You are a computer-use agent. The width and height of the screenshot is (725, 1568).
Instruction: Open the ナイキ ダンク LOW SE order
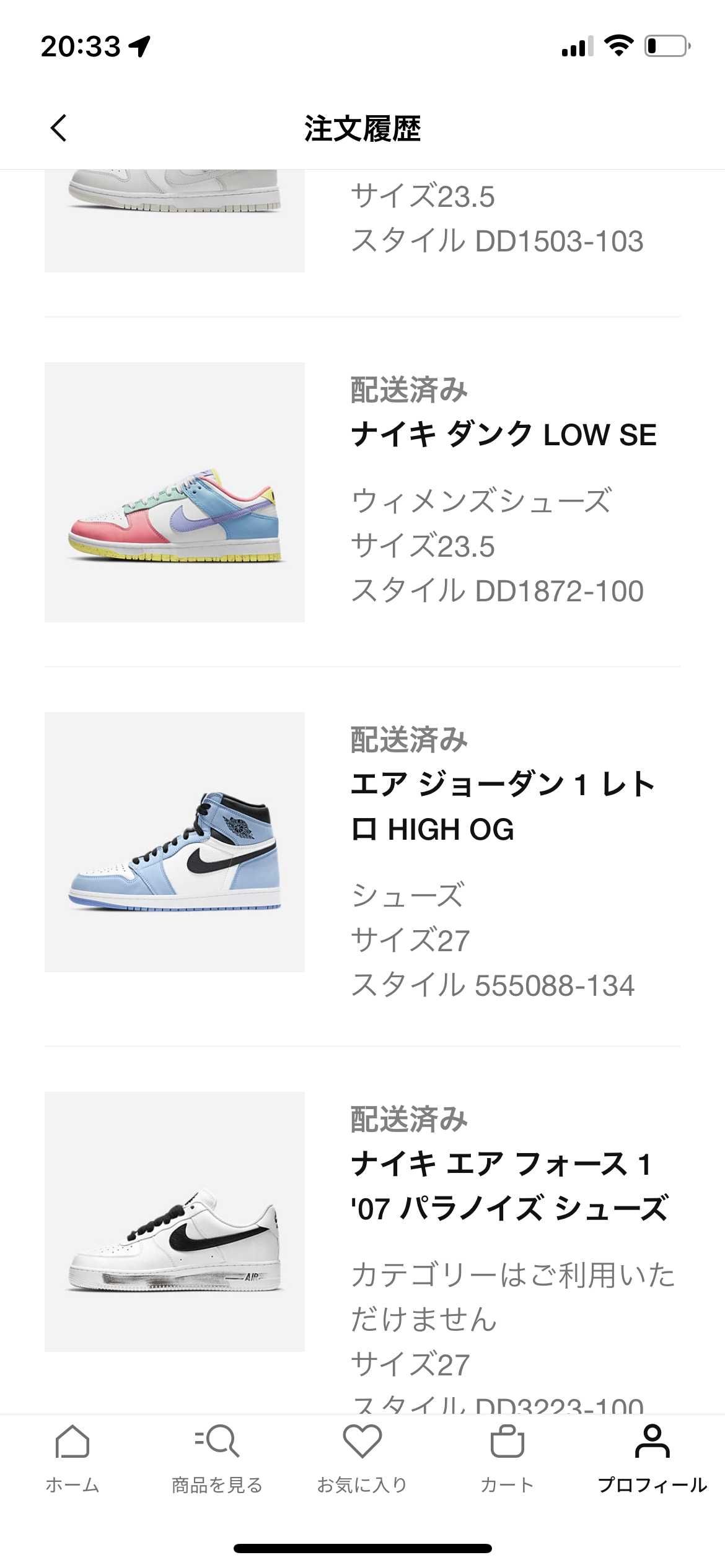(362, 492)
